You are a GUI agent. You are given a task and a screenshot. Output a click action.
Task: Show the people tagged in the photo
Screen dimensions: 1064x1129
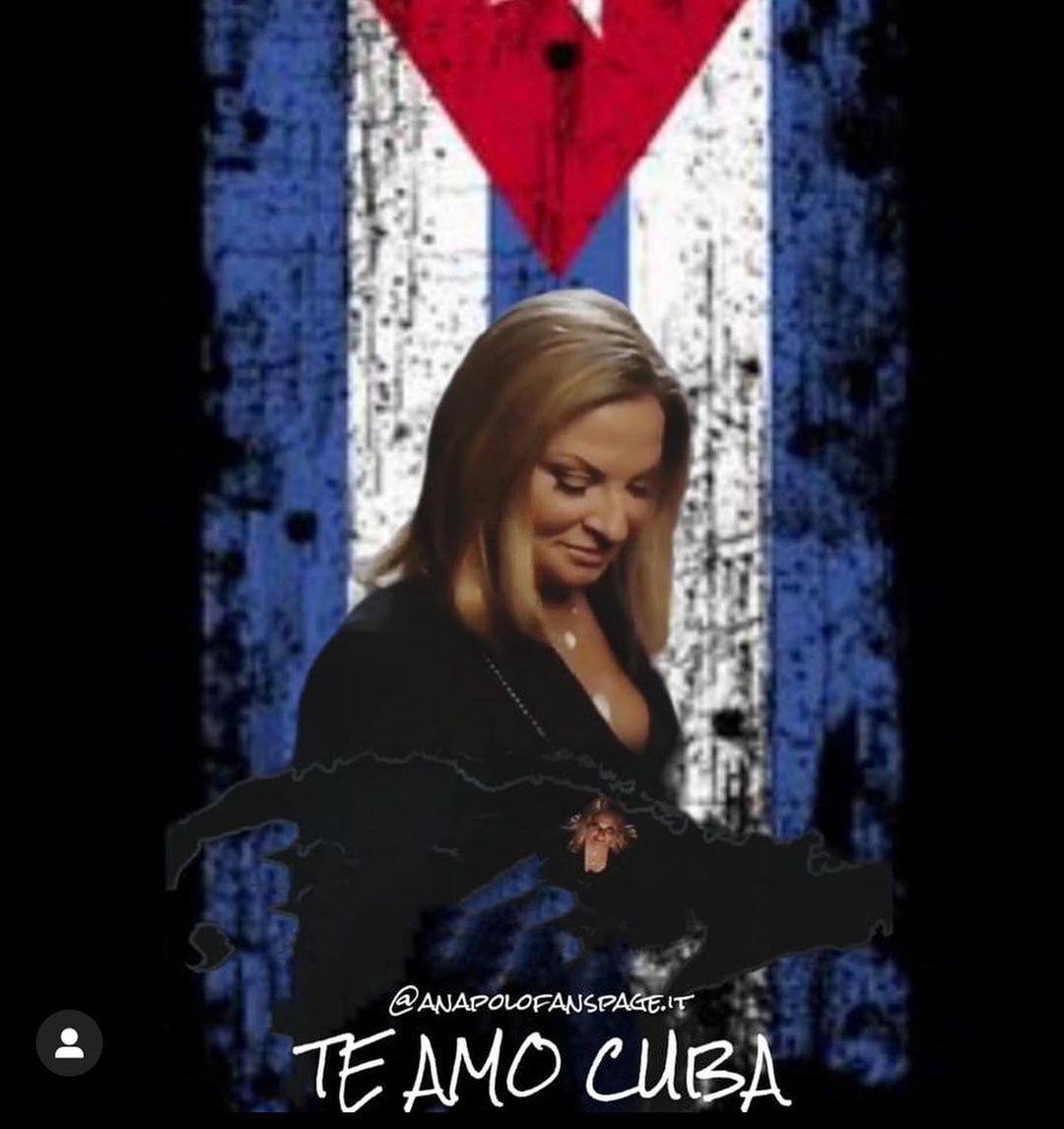pos(69,1042)
